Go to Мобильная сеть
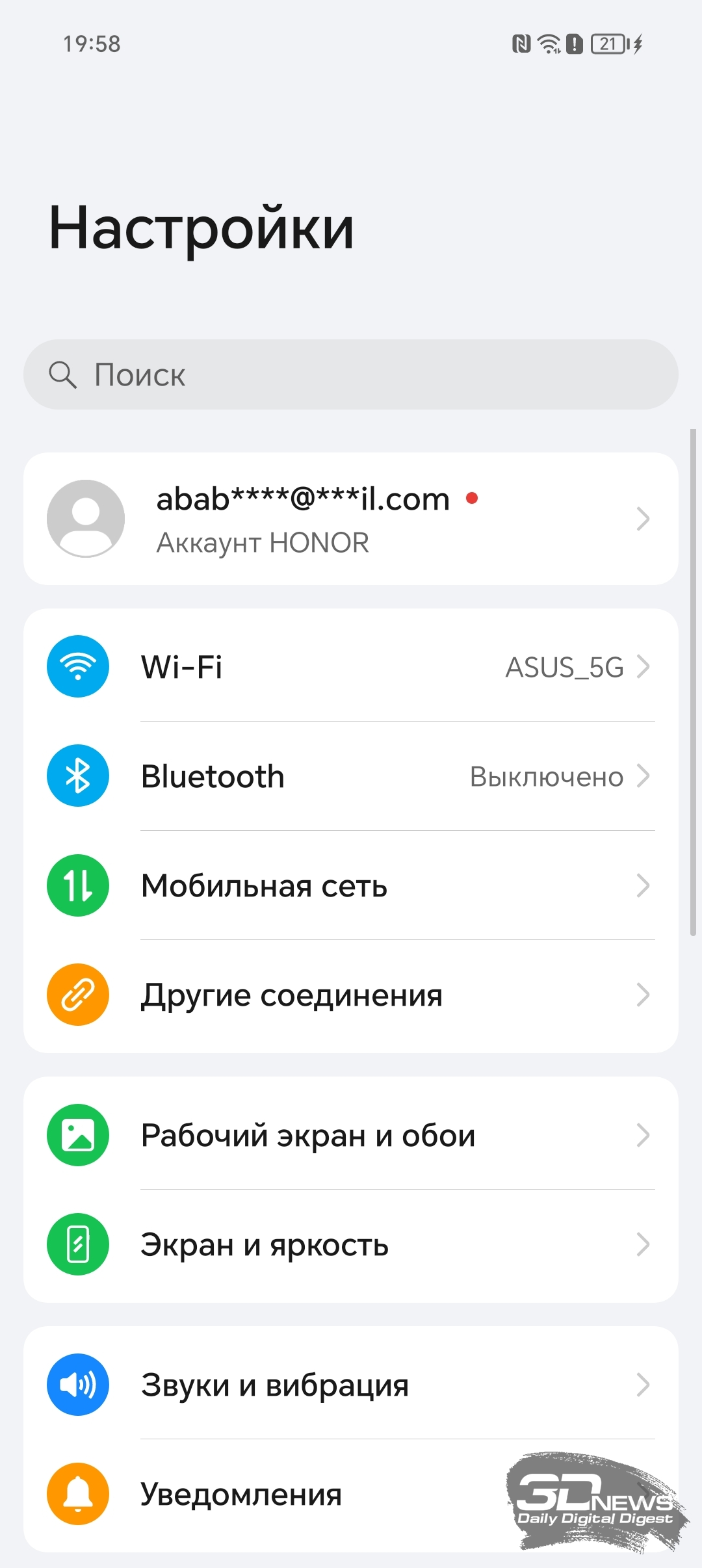Viewport: 702px width, 1568px height. click(351, 885)
